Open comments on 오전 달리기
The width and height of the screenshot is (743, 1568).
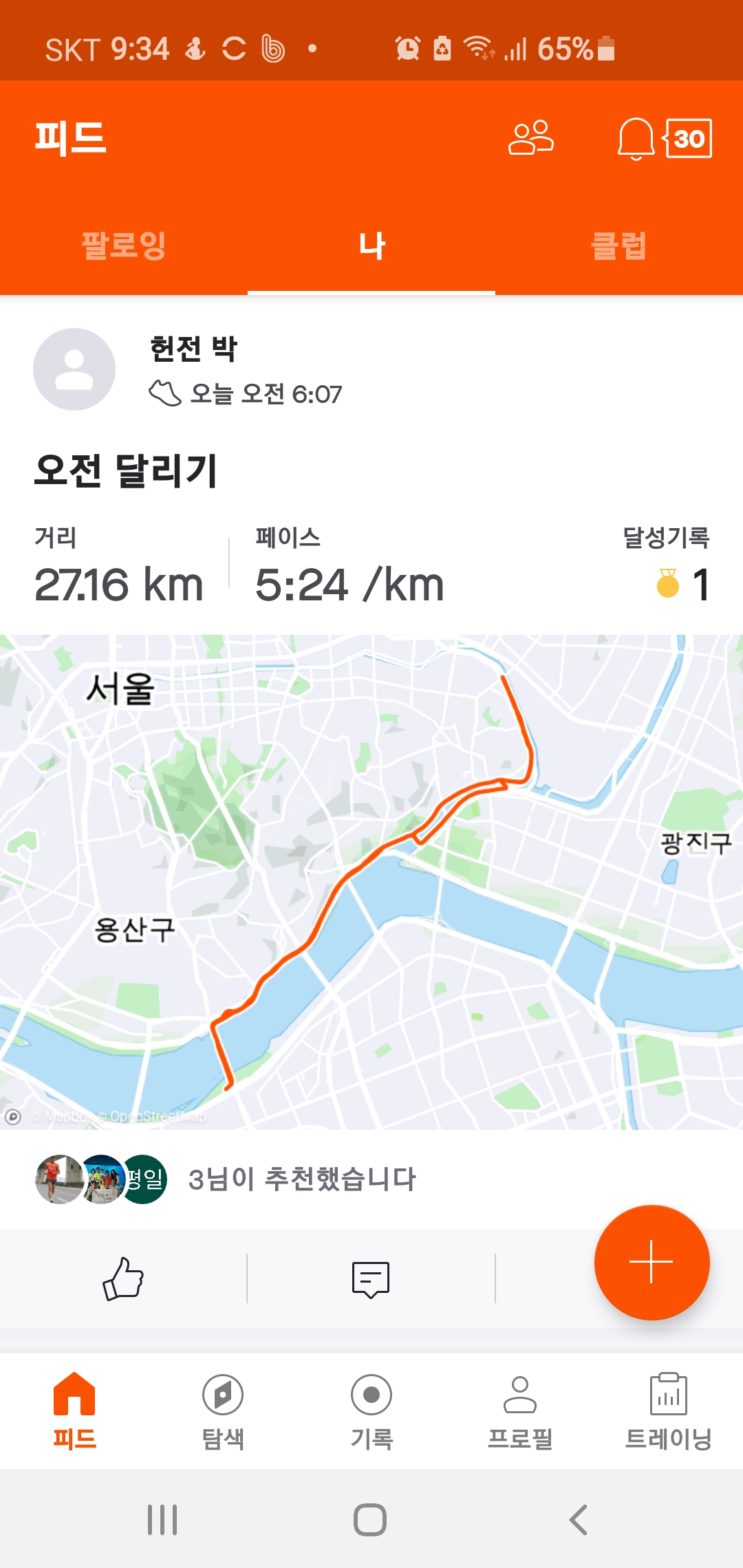371,1278
